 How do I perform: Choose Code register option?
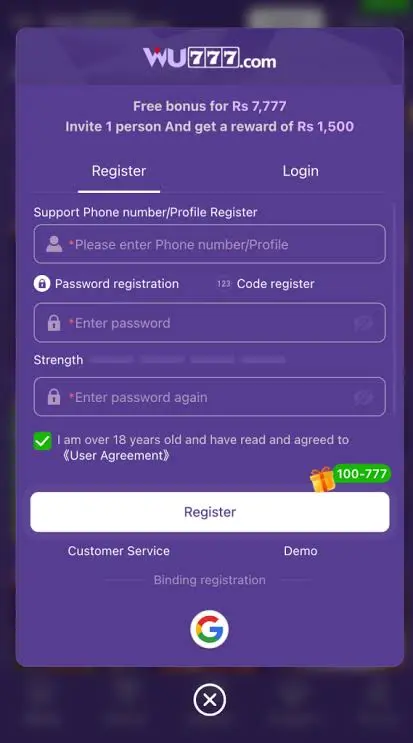click(x=266, y=284)
